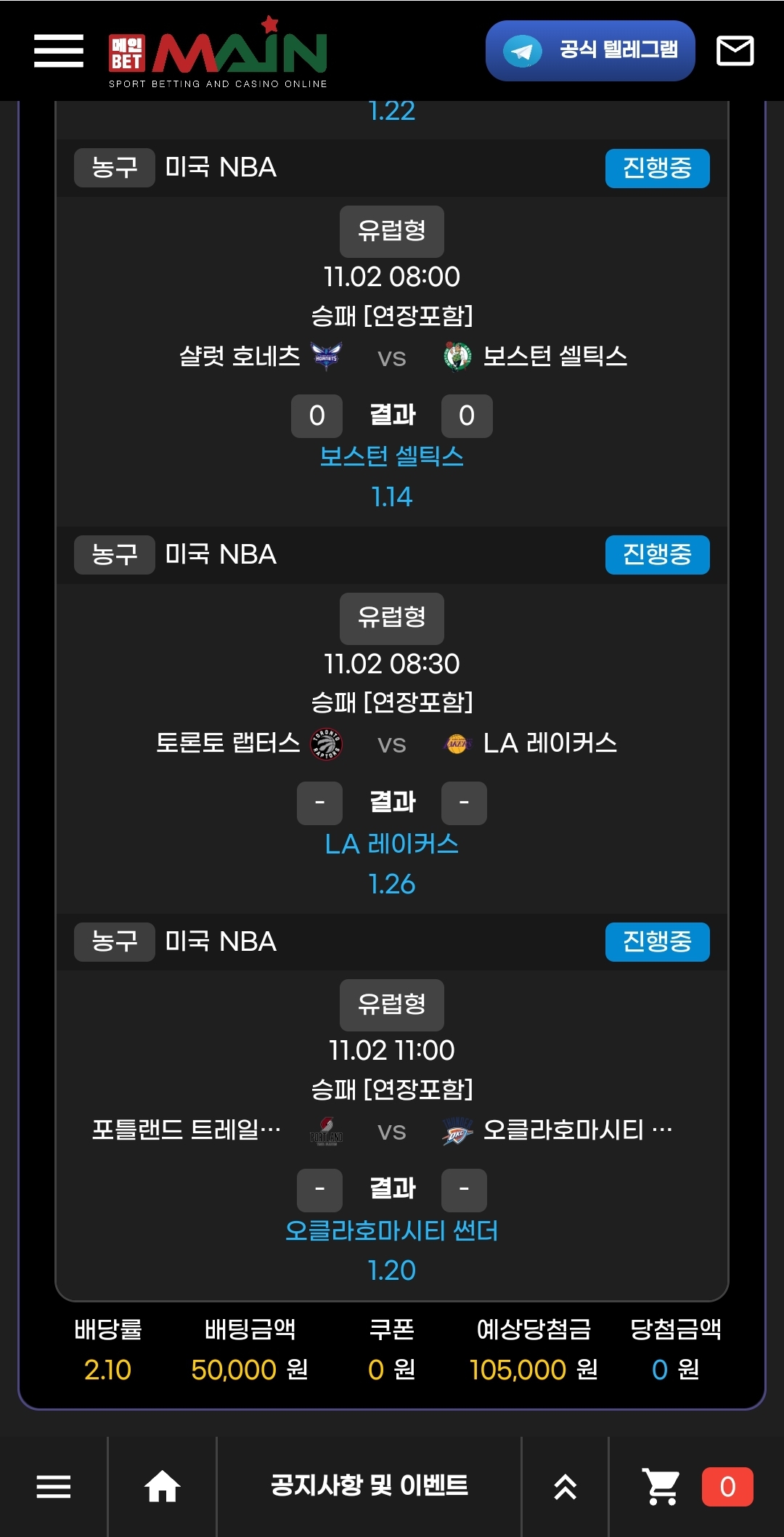Jump to top with the double-chevron arrow
The width and height of the screenshot is (784, 1537).
(565, 1486)
